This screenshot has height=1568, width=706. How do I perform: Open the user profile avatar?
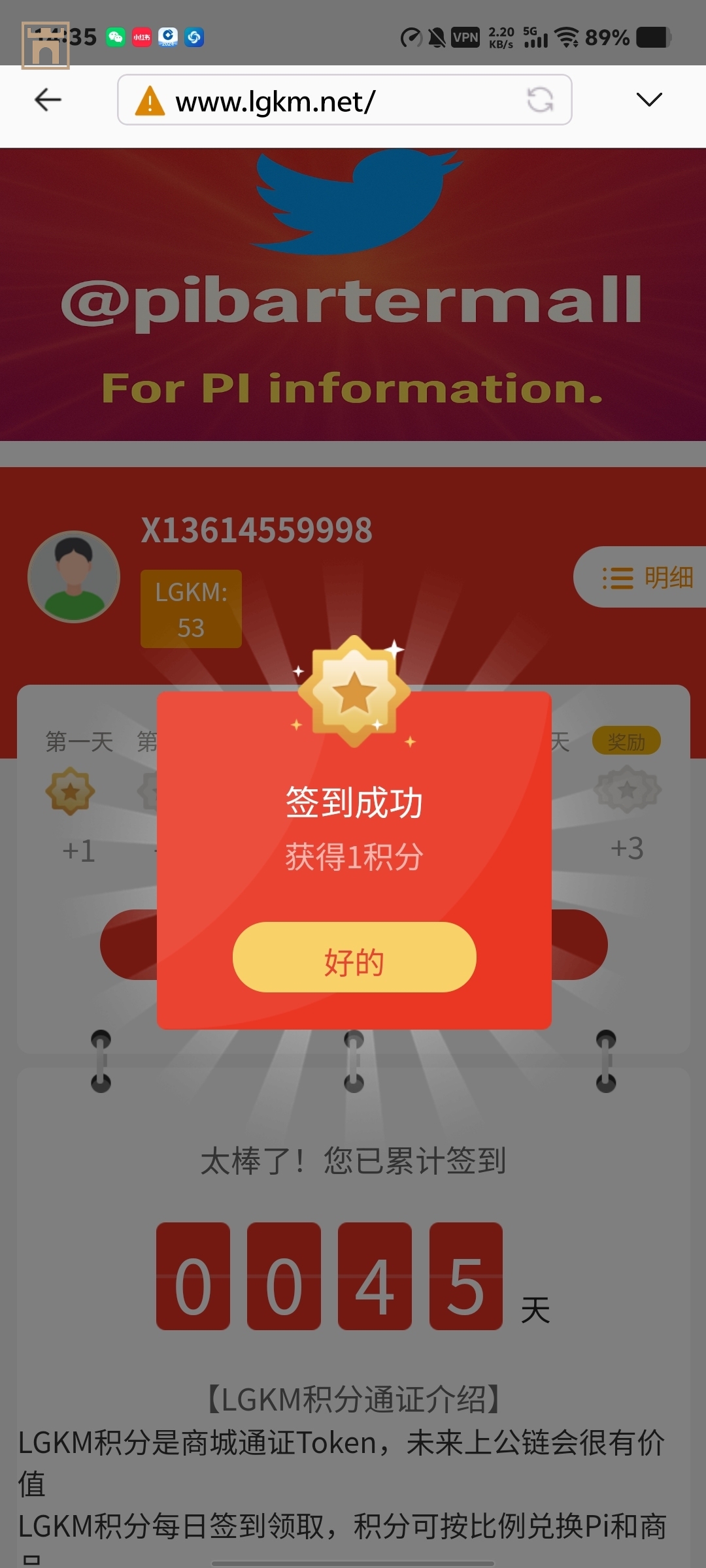(x=74, y=577)
